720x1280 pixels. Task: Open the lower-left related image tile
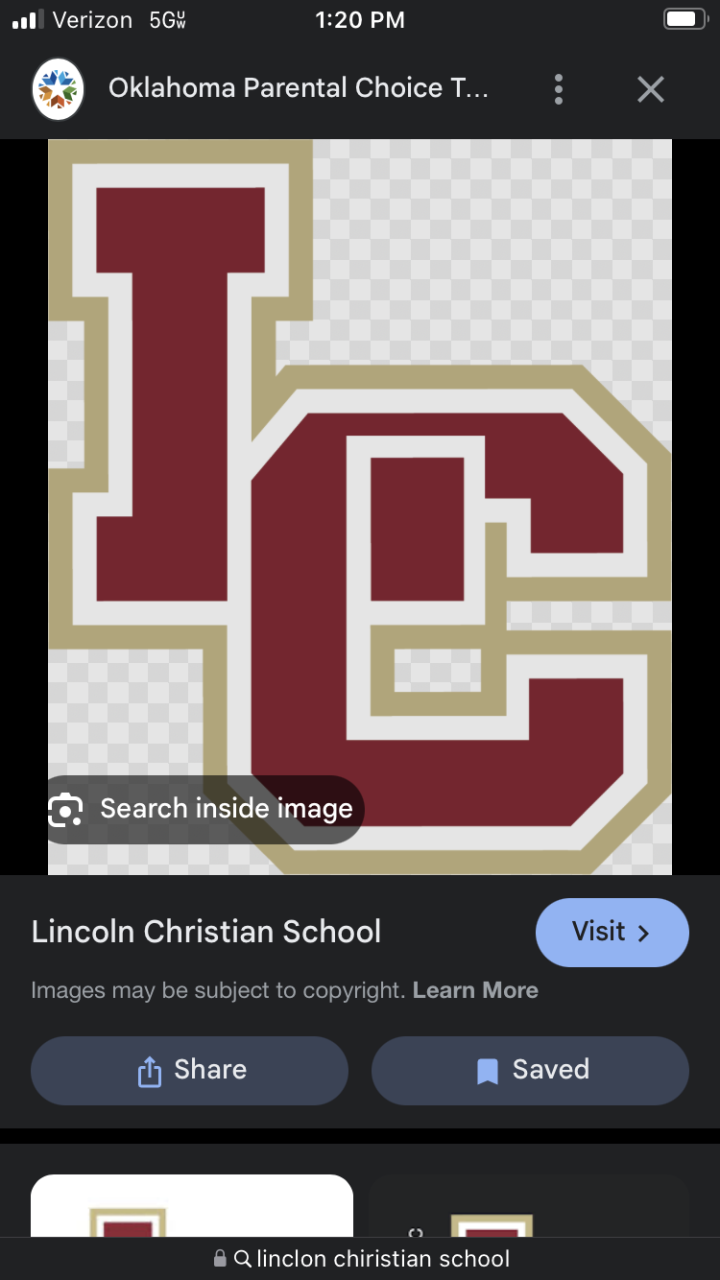[192, 1208]
